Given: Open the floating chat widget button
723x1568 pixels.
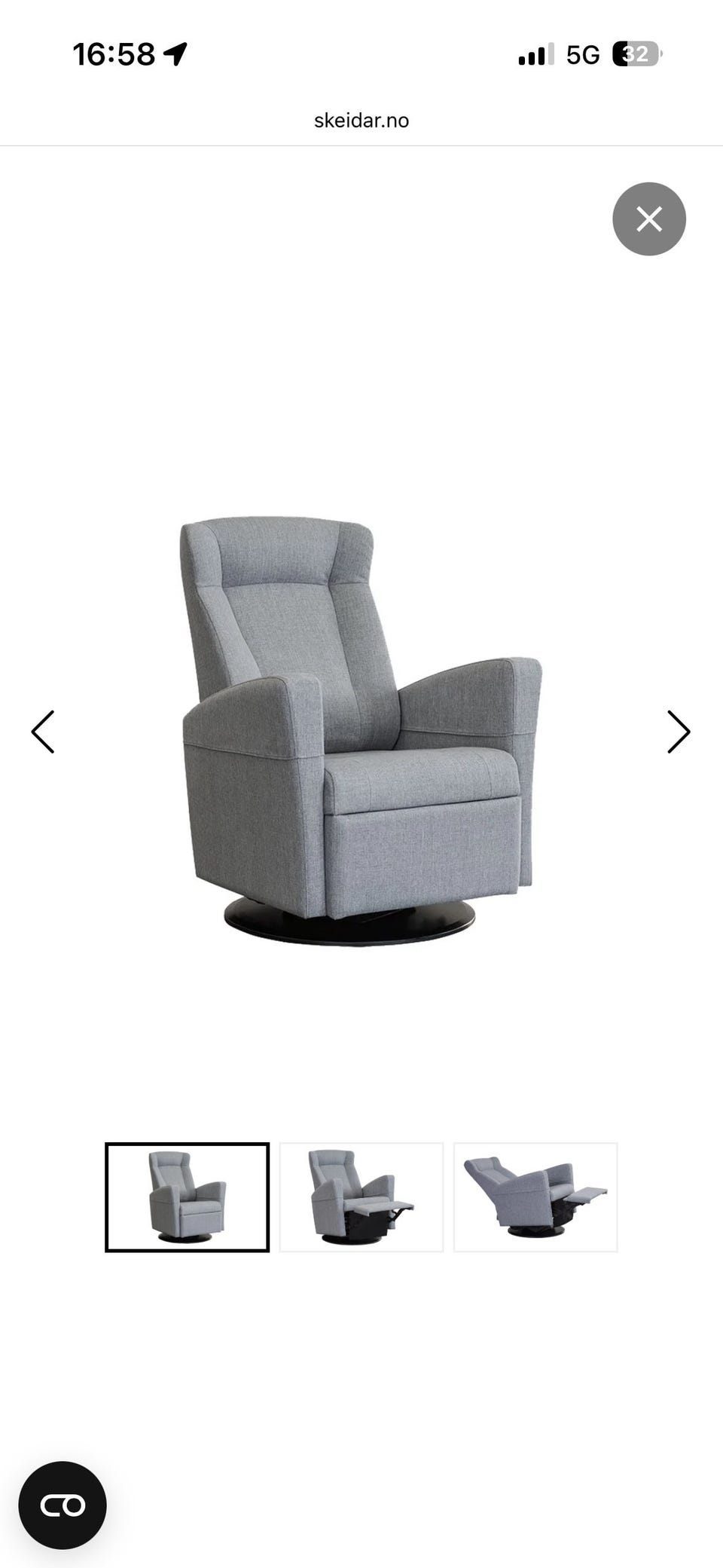Looking at the screenshot, I should coord(63,1505).
